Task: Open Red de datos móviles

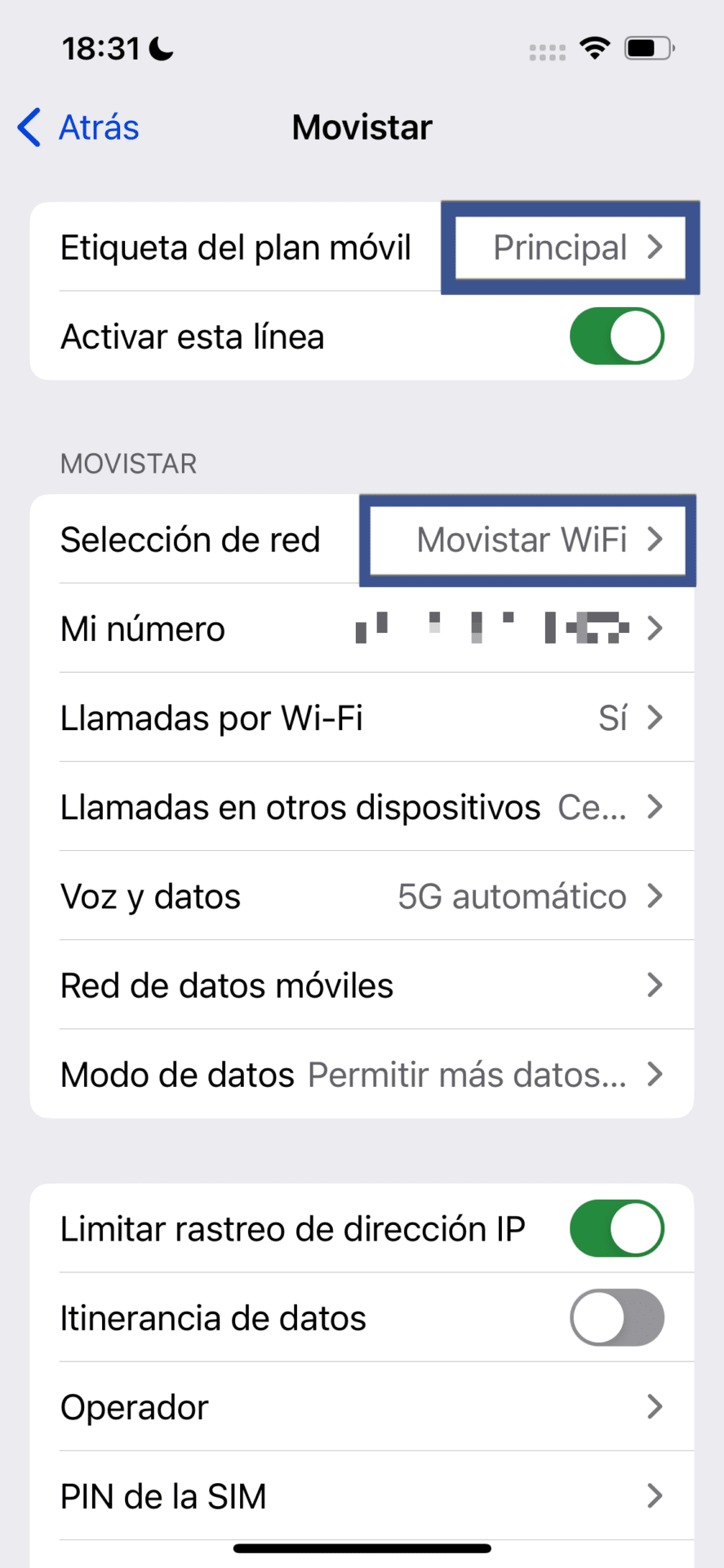Action: (x=362, y=985)
